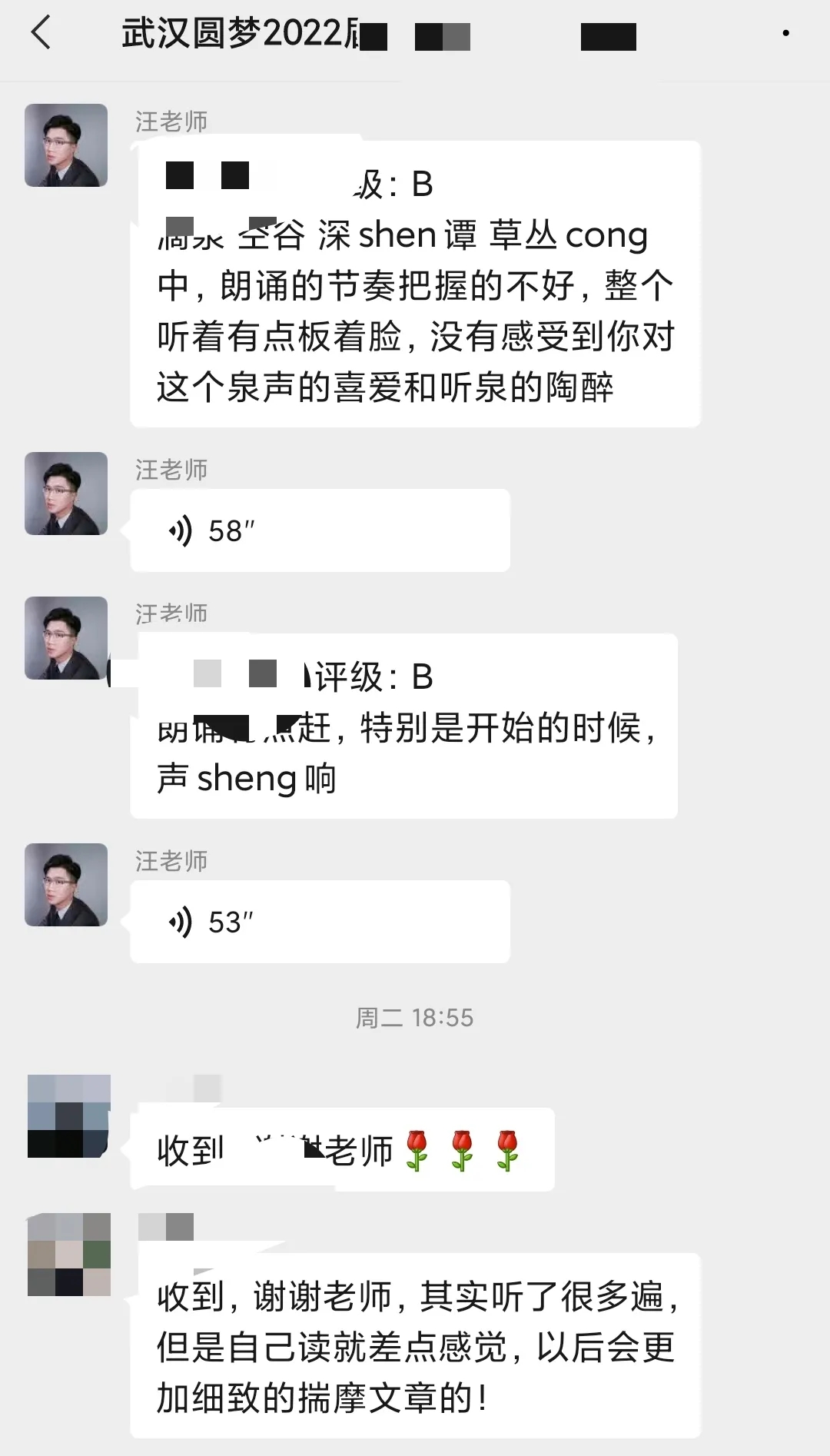This screenshot has width=830, height=1456.
Task: Go back from the group chat
Action: (x=41, y=34)
